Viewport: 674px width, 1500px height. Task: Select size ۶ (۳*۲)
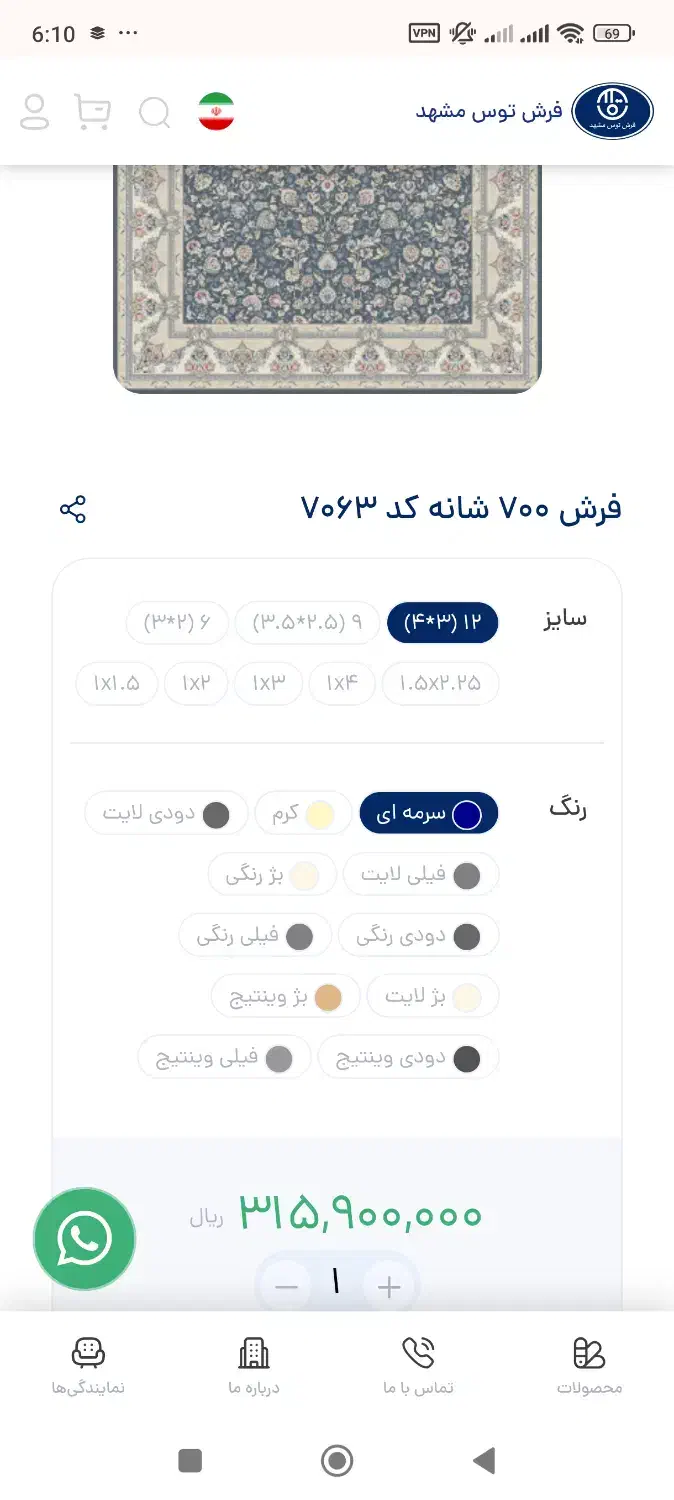tap(177, 623)
